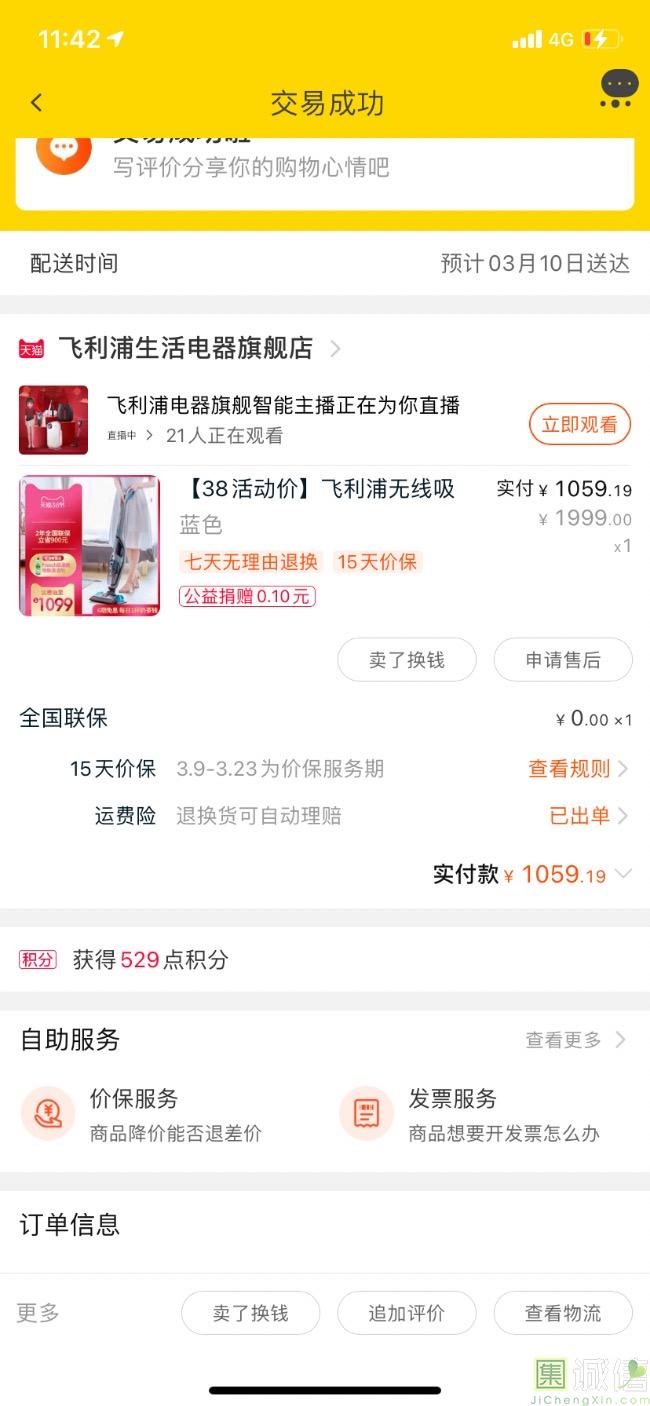
Task: Open 飞利浦生活电器旗舰店 store page
Action: tap(185, 348)
